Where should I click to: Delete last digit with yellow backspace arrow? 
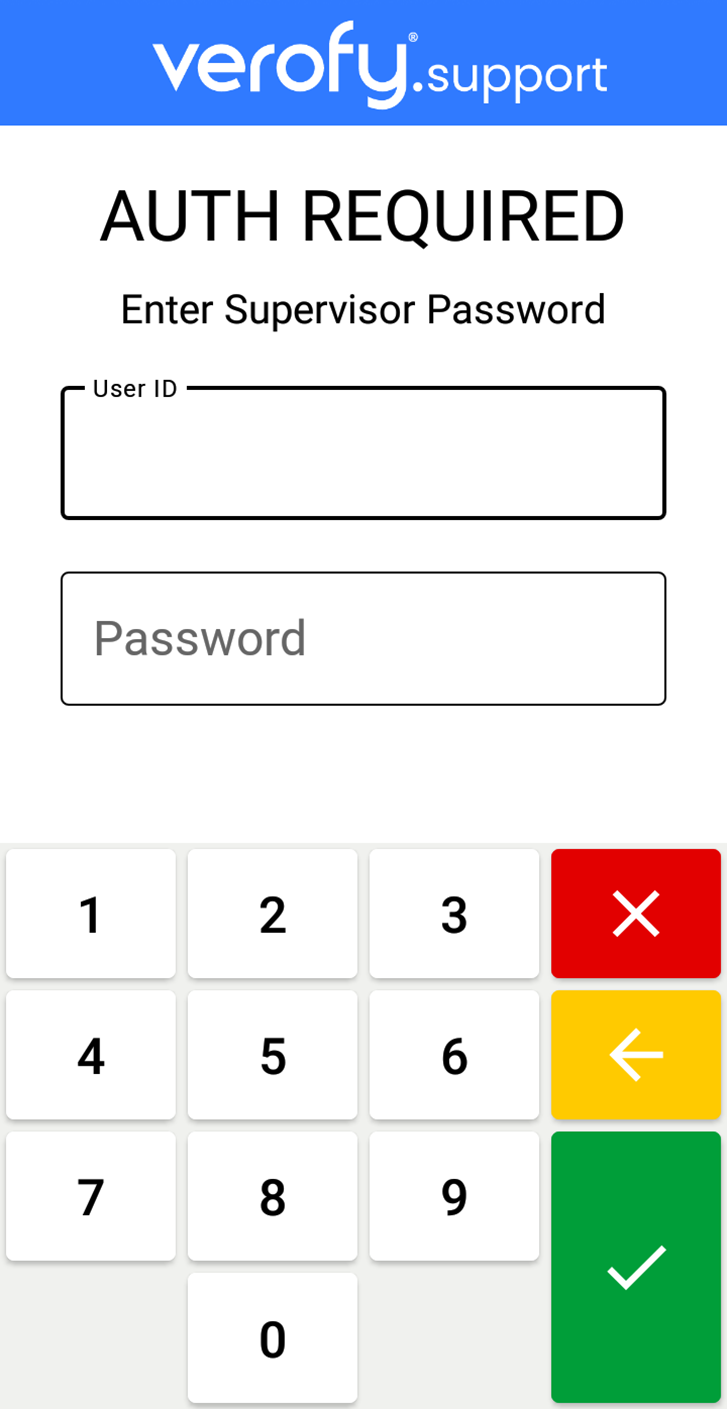(x=636, y=1055)
